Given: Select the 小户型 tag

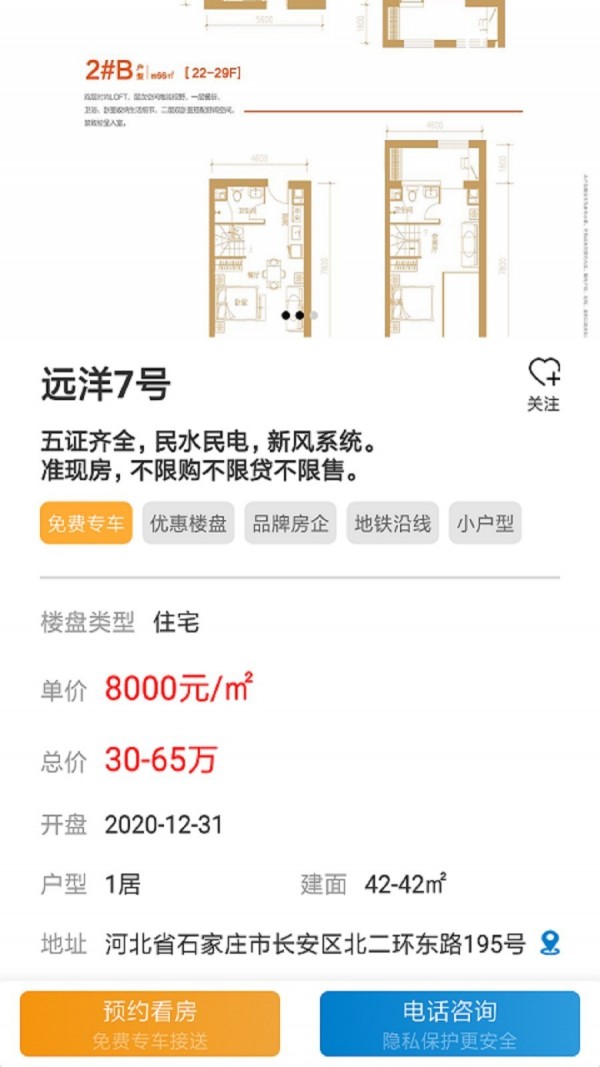Looking at the screenshot, I should pyautogui.click(x=486, y=523).
